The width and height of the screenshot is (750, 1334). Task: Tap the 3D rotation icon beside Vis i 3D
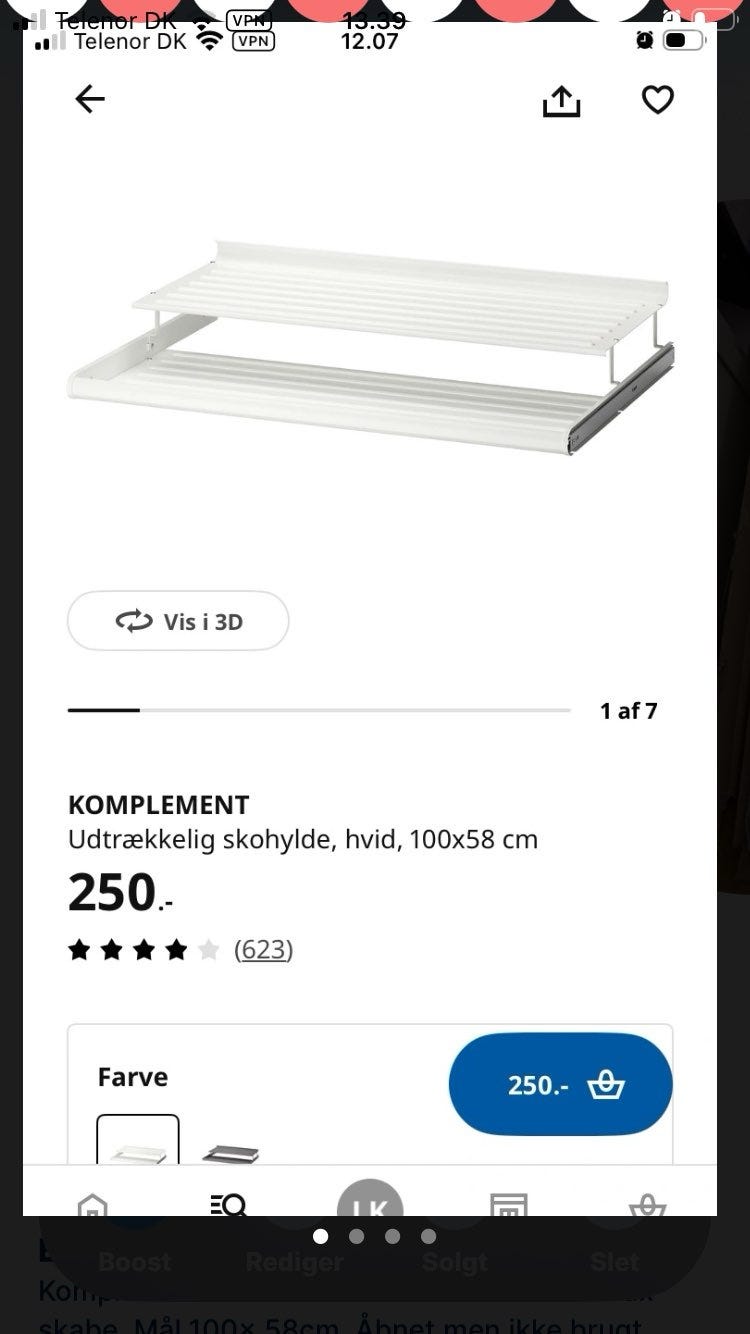[133, 621]
